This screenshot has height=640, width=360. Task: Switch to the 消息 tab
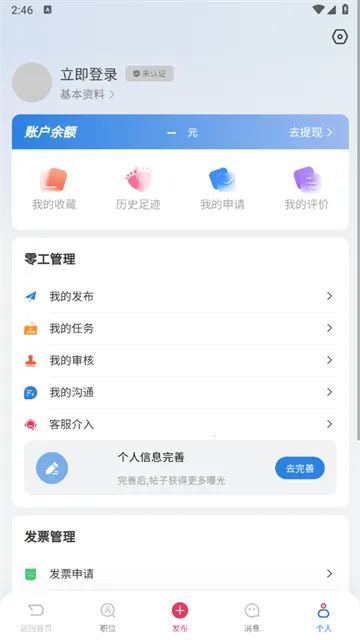pyautogui.click(x=252, y=618)
